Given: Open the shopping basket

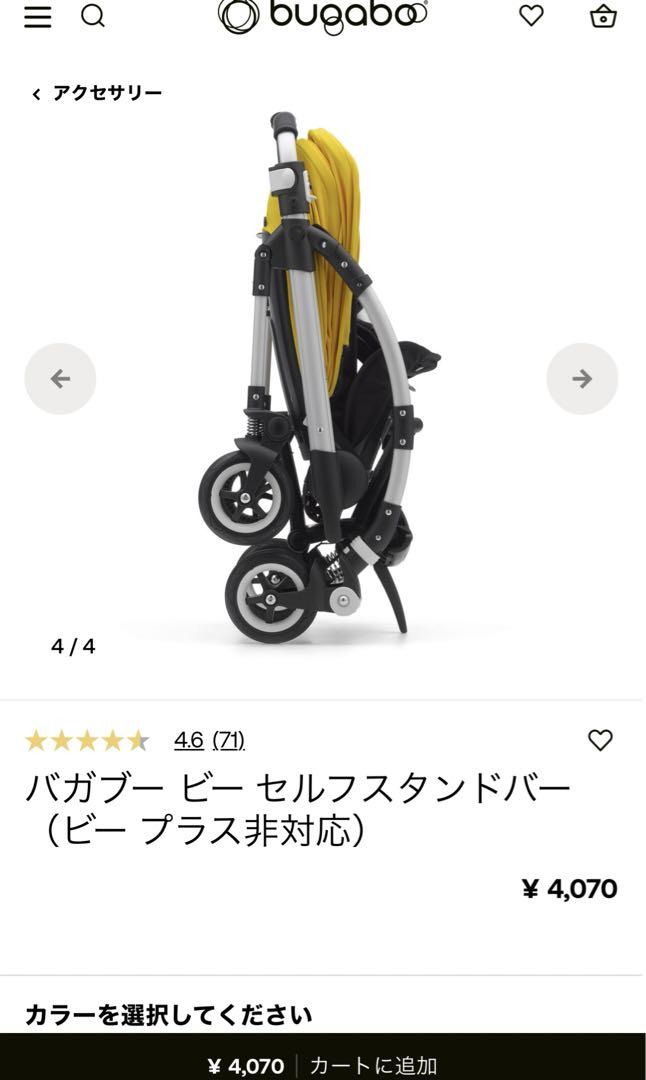Looking at the screenshot, I should pos(603,15).
